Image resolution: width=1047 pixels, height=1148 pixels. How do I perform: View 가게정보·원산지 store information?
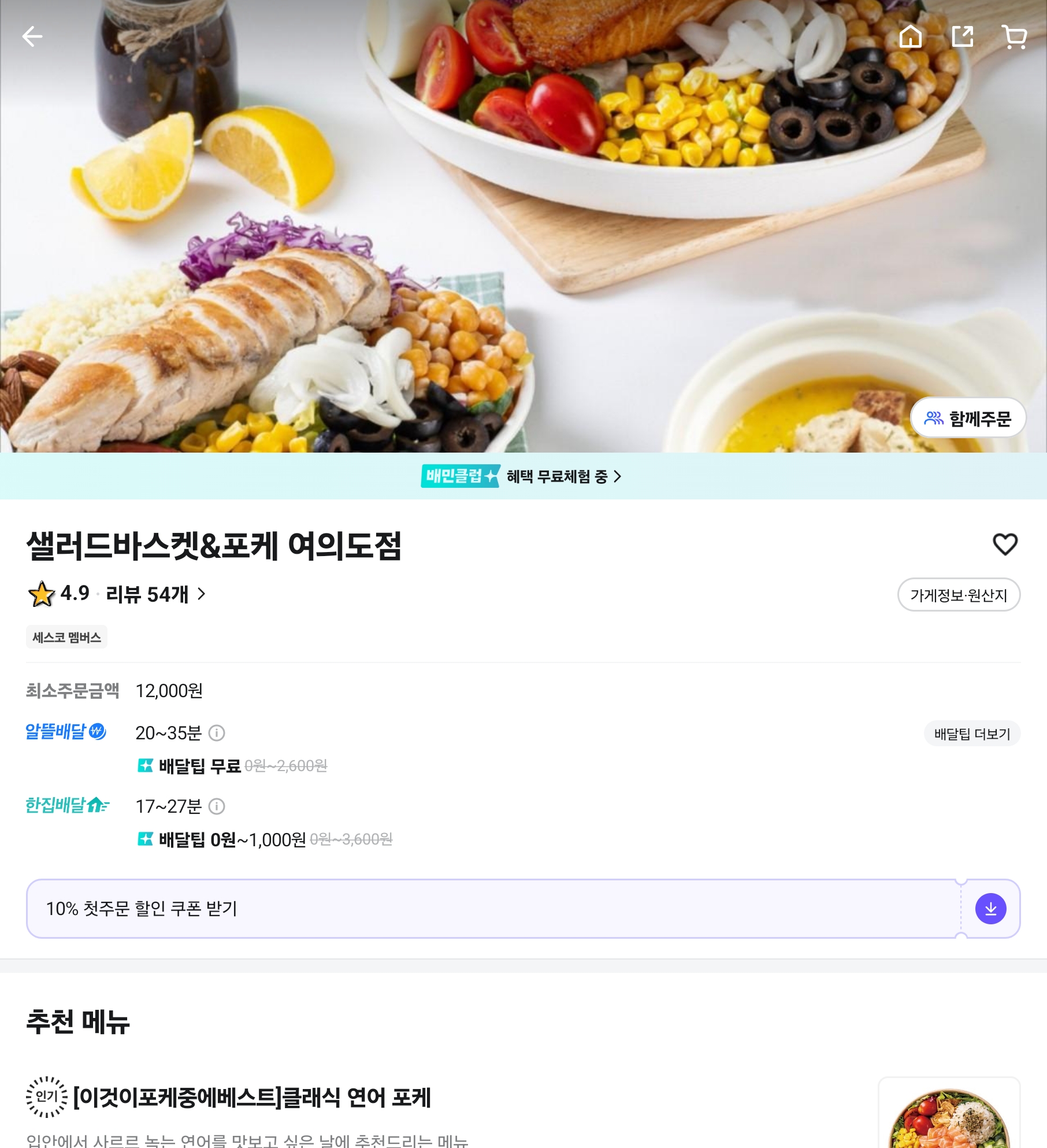point(959,595)
